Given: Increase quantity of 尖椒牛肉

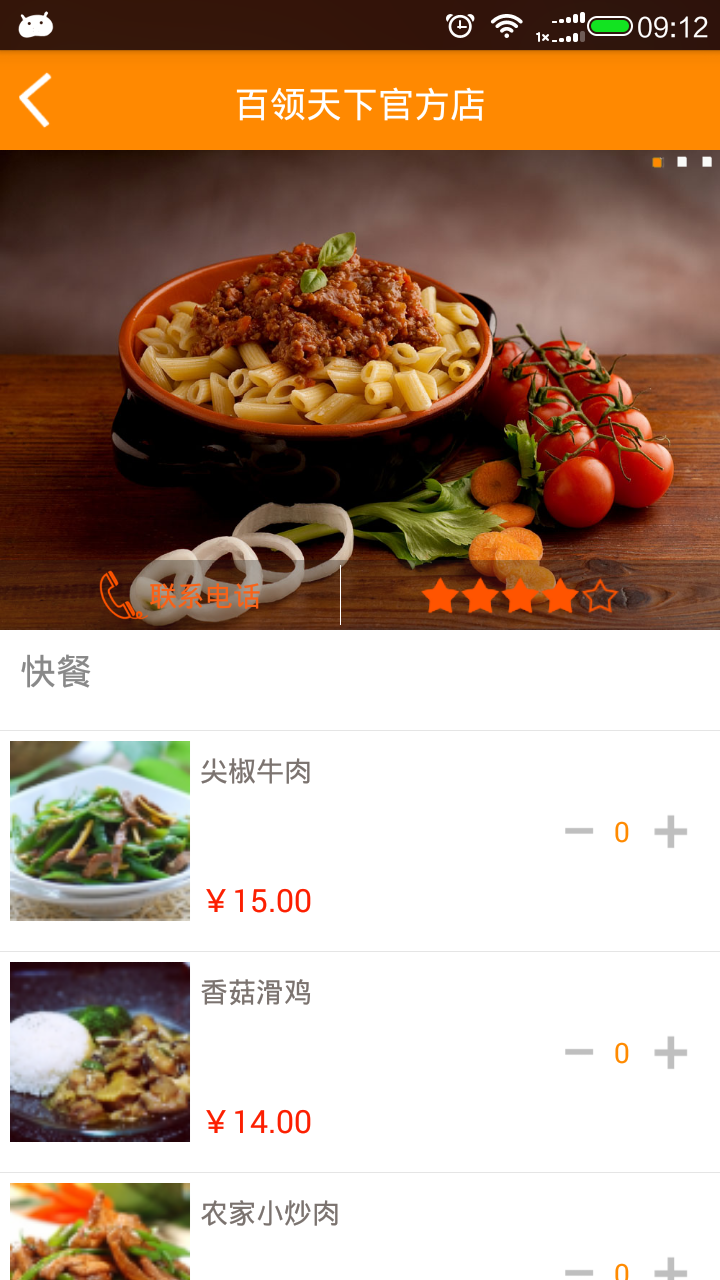Looking at the screenshot, I should point(670,832).
